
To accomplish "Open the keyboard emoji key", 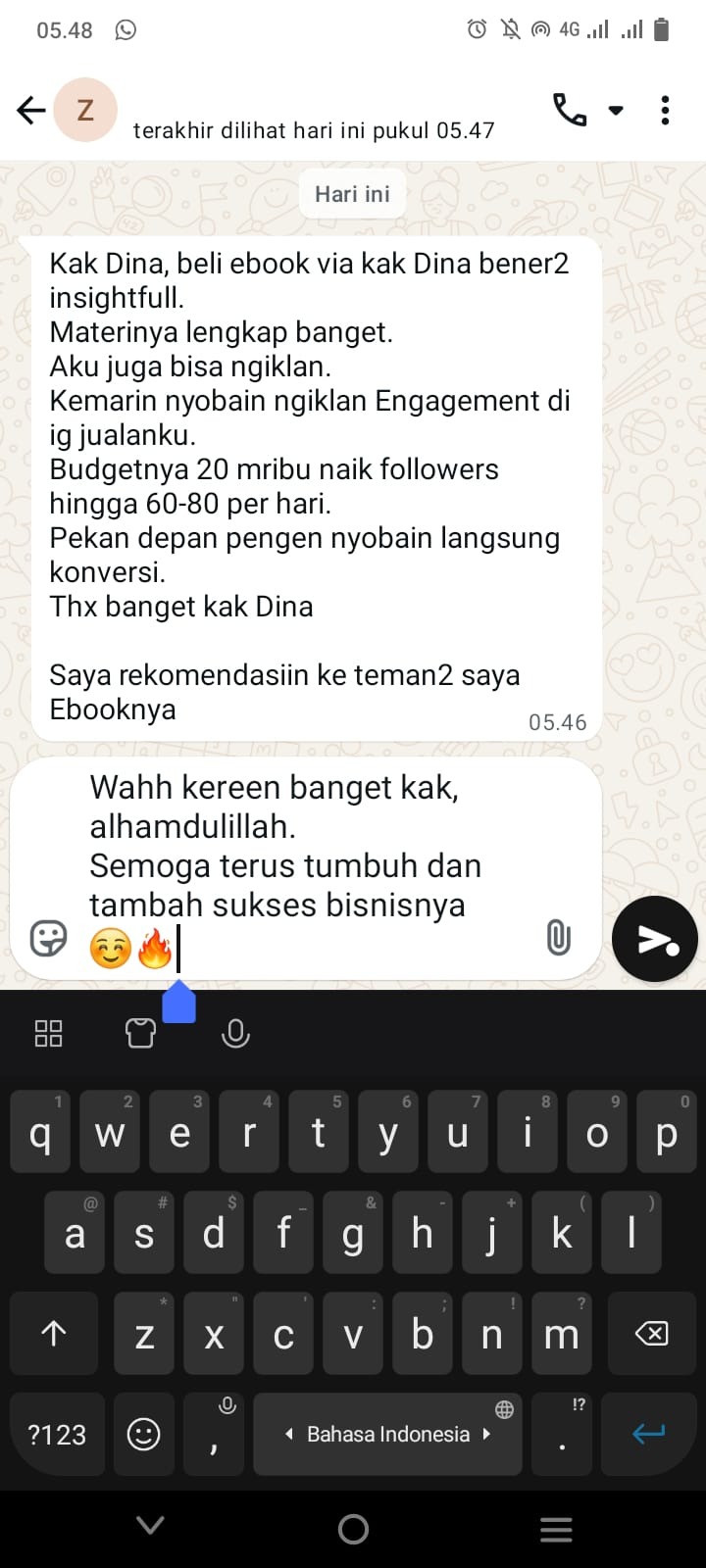I will (x=143, y=1434).
